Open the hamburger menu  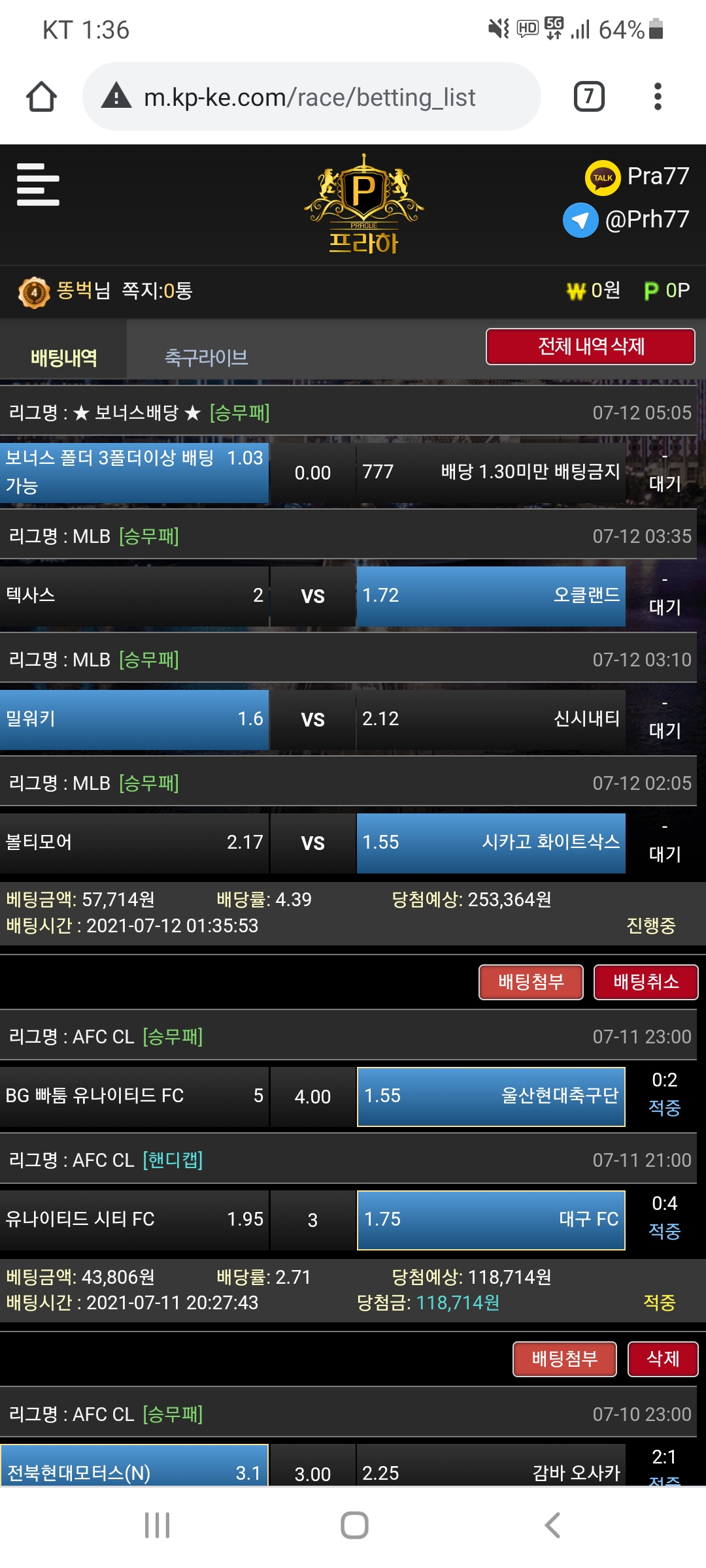(38, 185)
